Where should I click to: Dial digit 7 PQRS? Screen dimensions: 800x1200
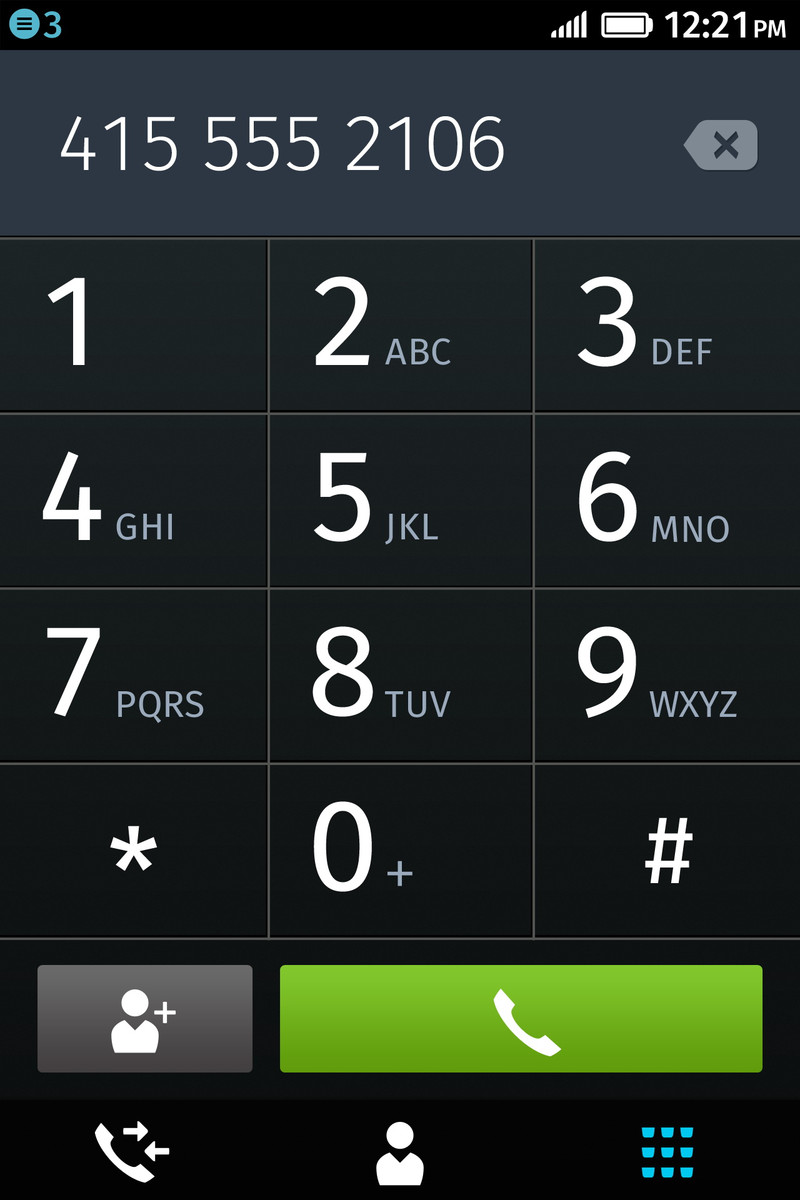[x=133, y=676]
